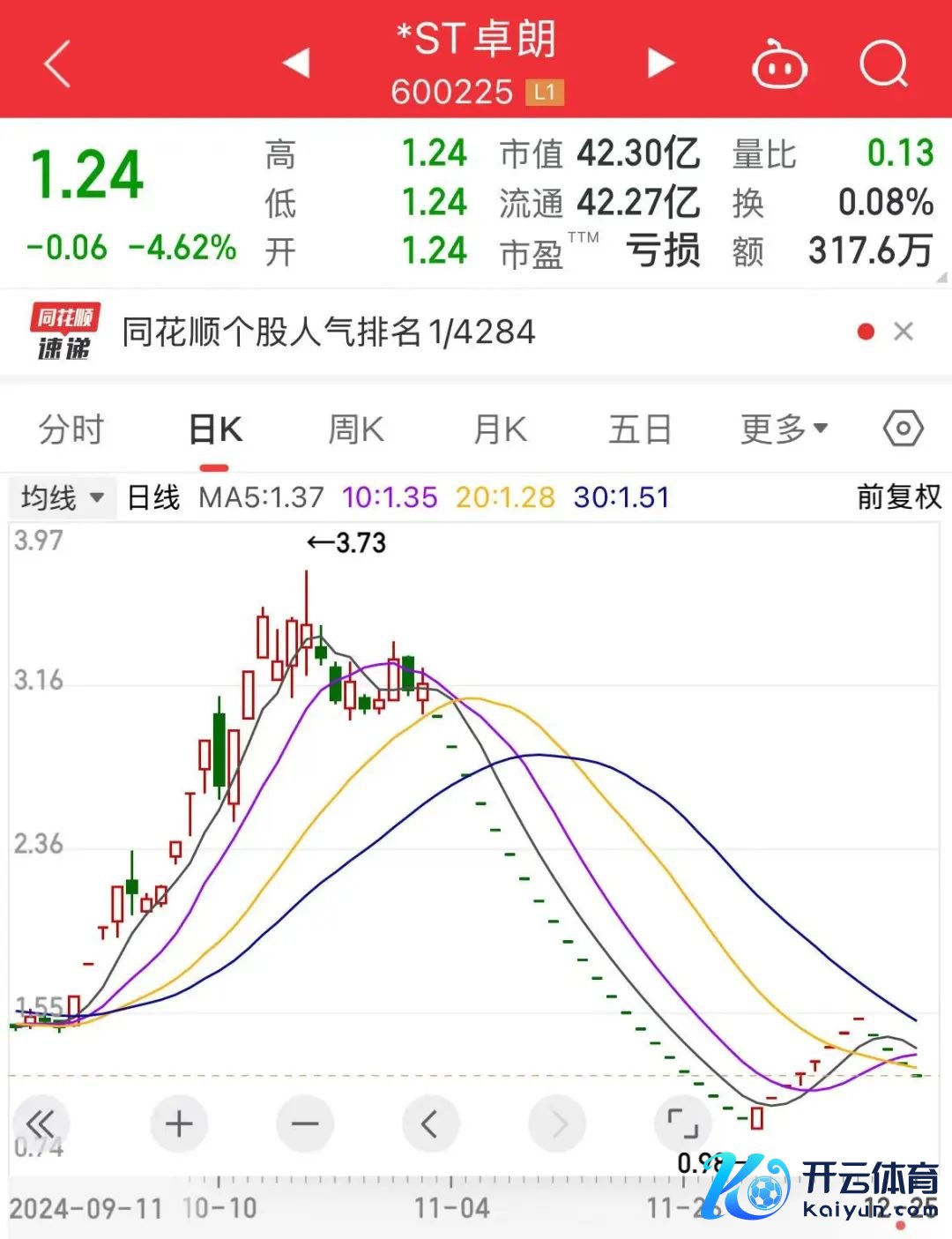Switch to the next stock
The width and height of the screenshot is (952, 1239).
[x=660, y=63]
